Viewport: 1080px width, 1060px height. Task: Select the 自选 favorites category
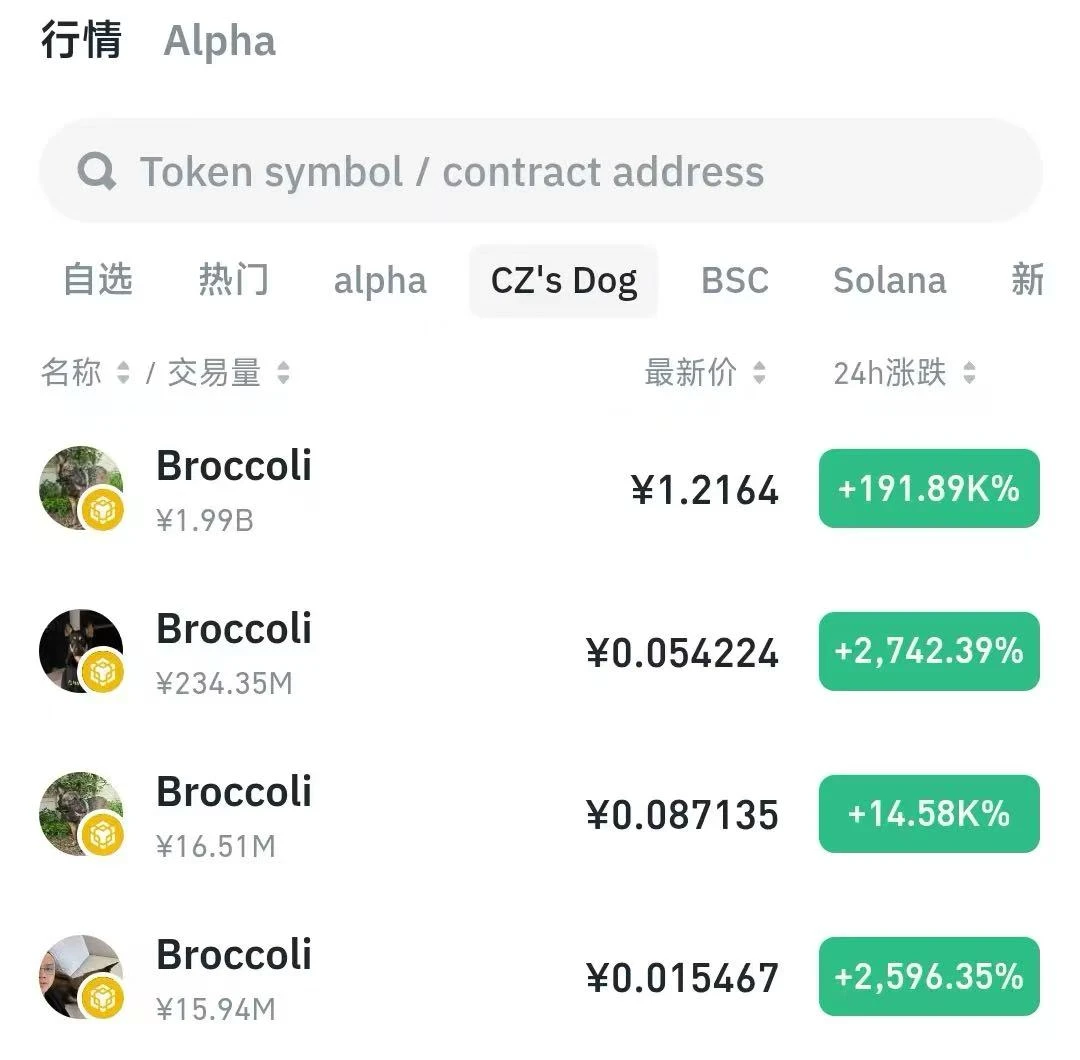click(x=98, y=280)
